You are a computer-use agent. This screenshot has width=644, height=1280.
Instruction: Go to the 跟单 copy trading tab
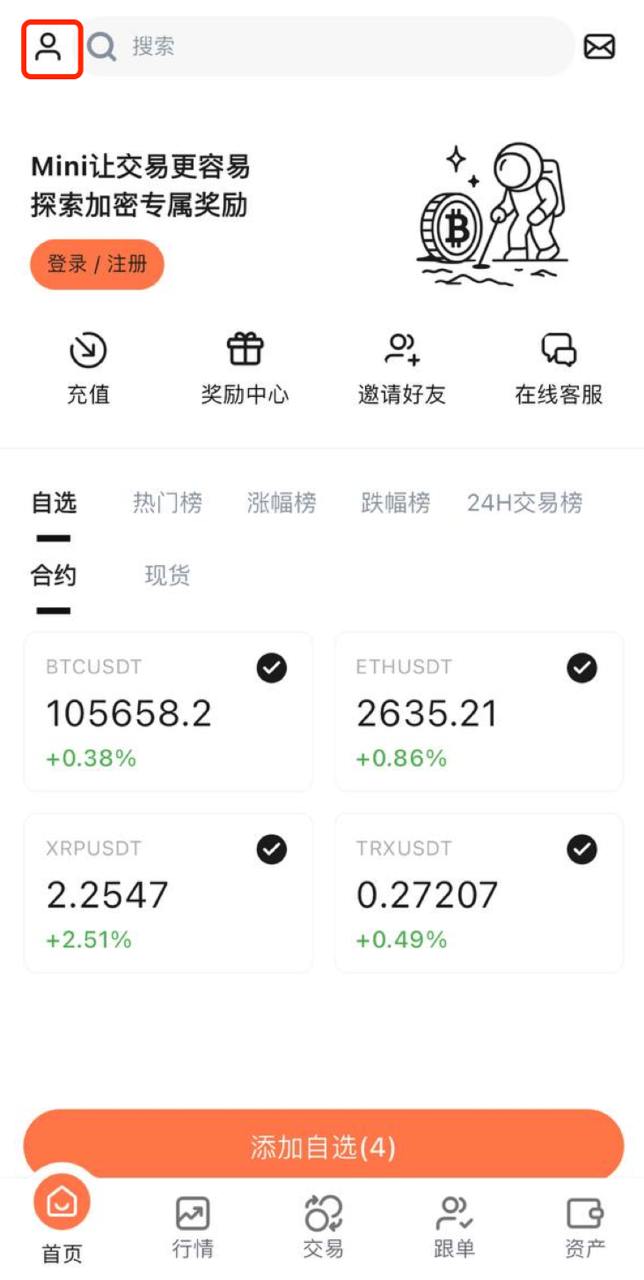click(x=454, y=1227)
